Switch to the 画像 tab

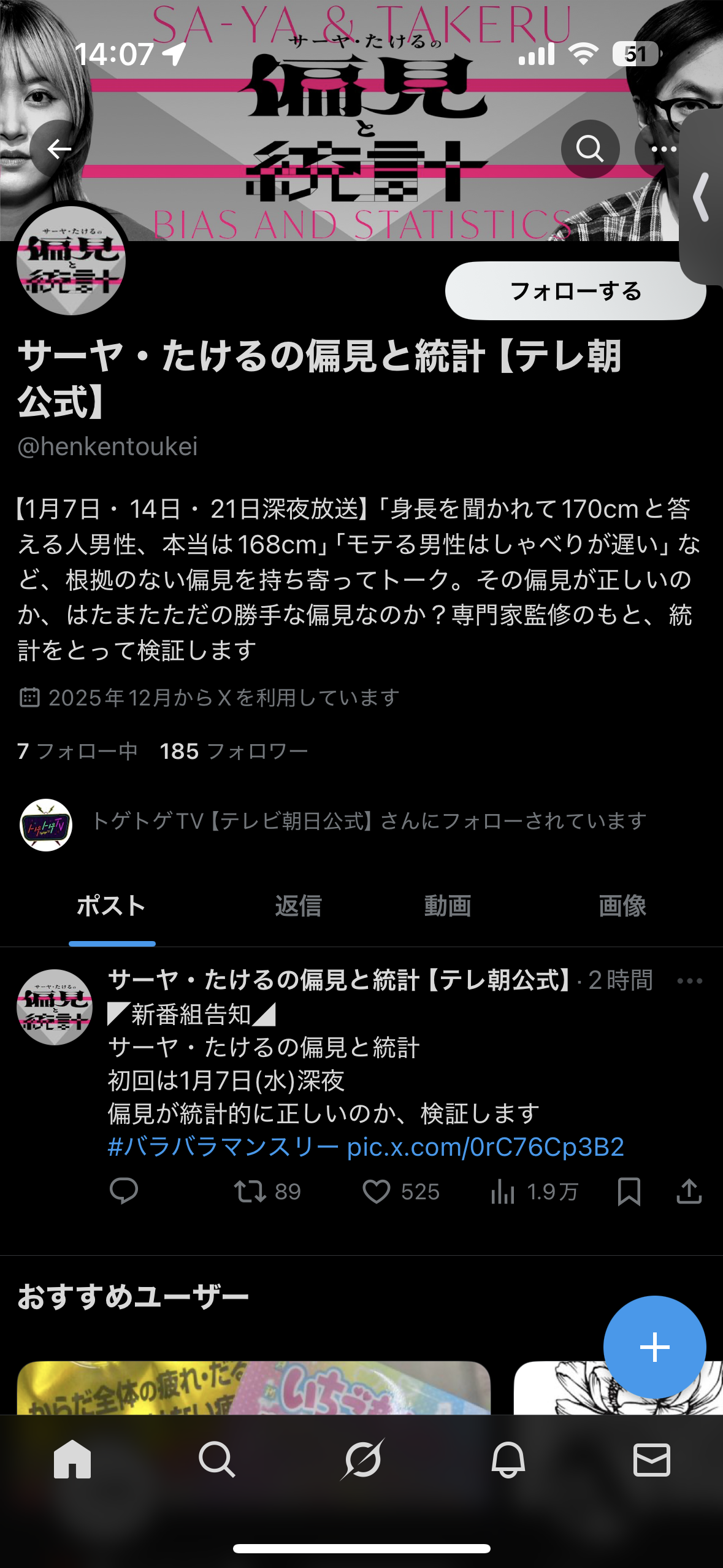point(622,906)
